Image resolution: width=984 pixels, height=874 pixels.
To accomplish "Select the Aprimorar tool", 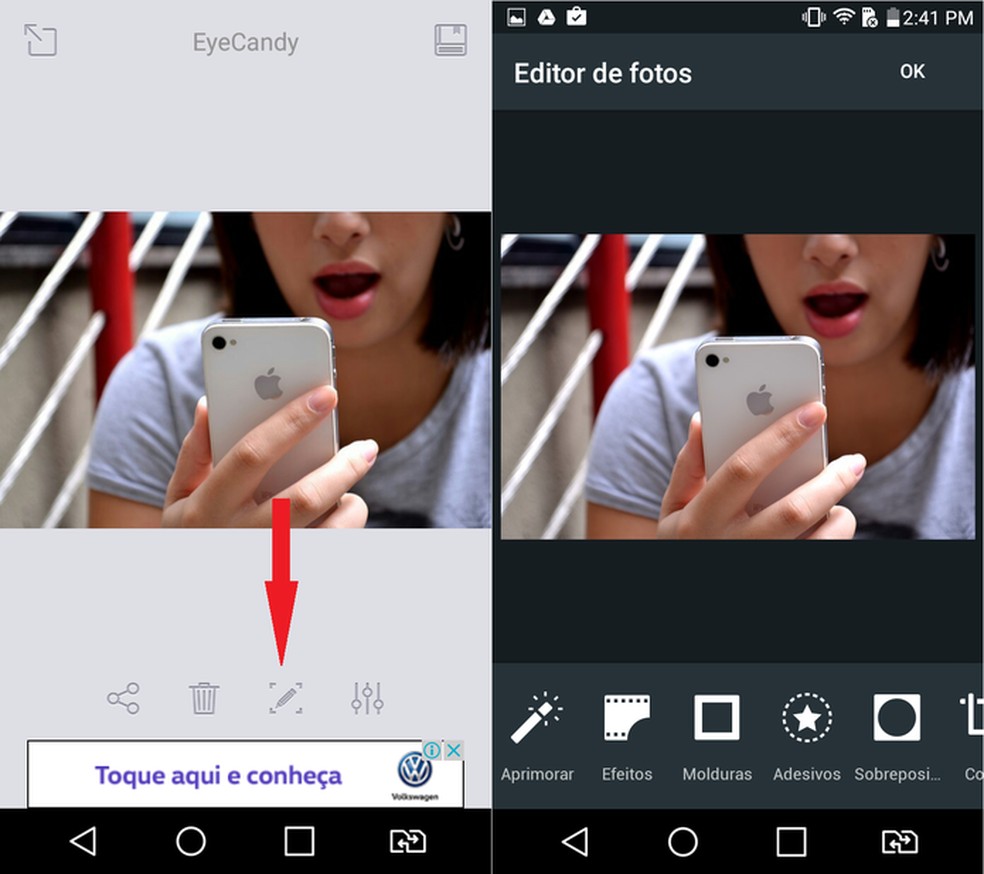I will pos(537,735).
